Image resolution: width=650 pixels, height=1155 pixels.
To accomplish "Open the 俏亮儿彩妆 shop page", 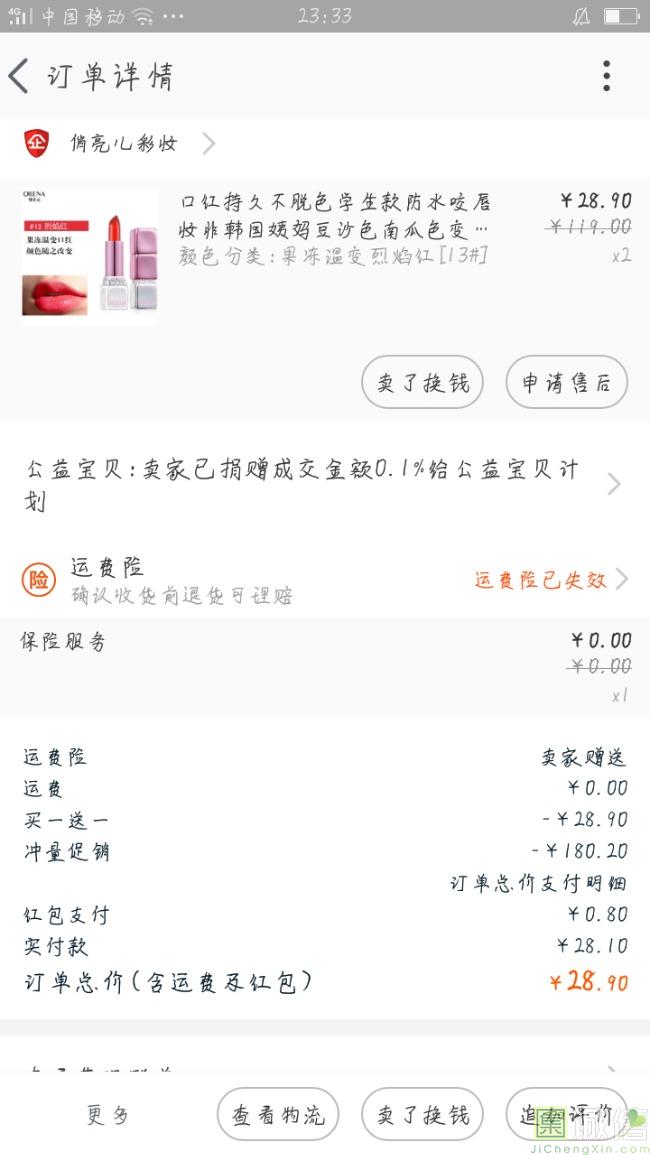I will pos(123,144).
